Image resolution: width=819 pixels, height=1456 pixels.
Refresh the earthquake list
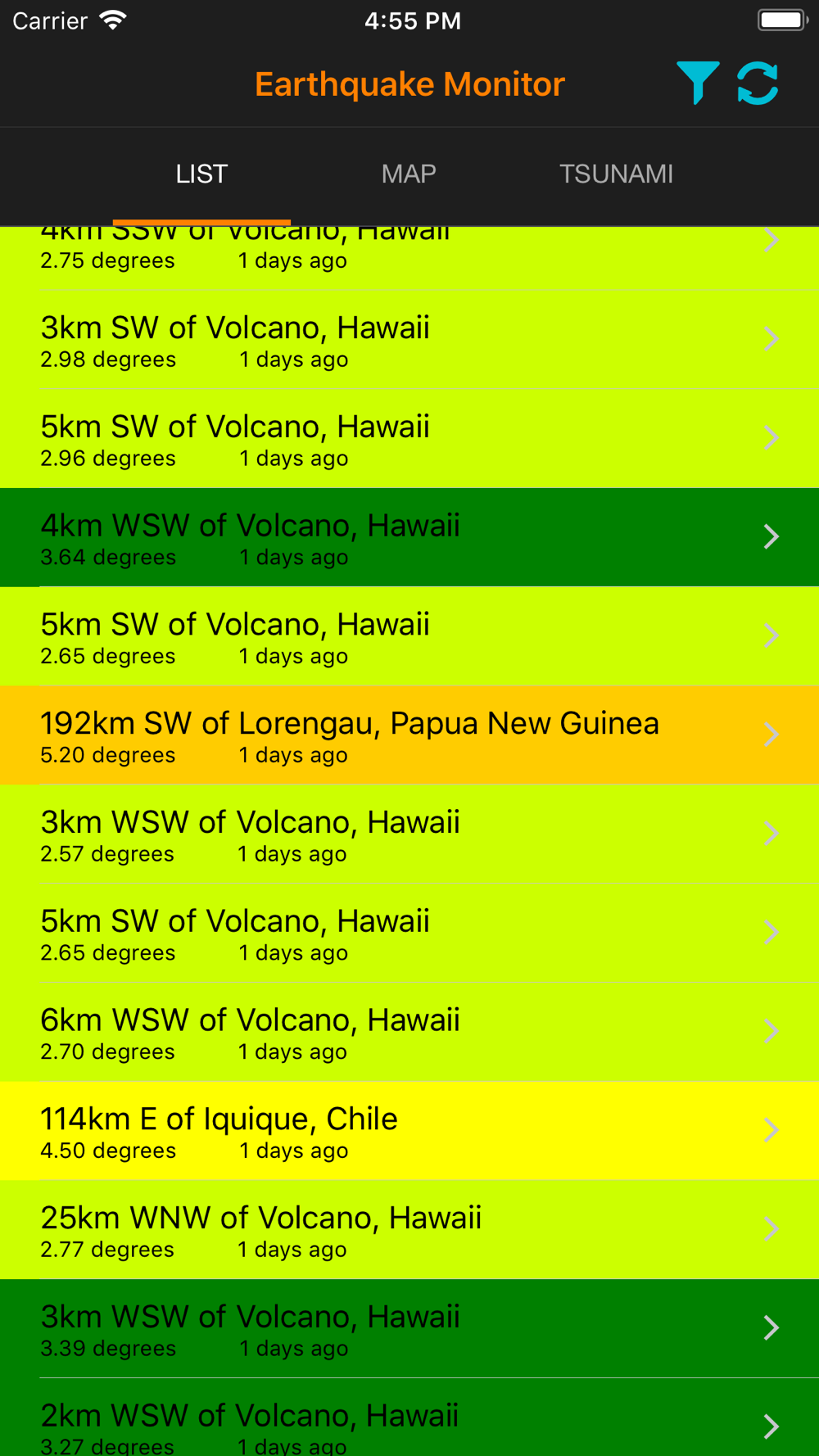pyautogui.click(x=758, y=84)
